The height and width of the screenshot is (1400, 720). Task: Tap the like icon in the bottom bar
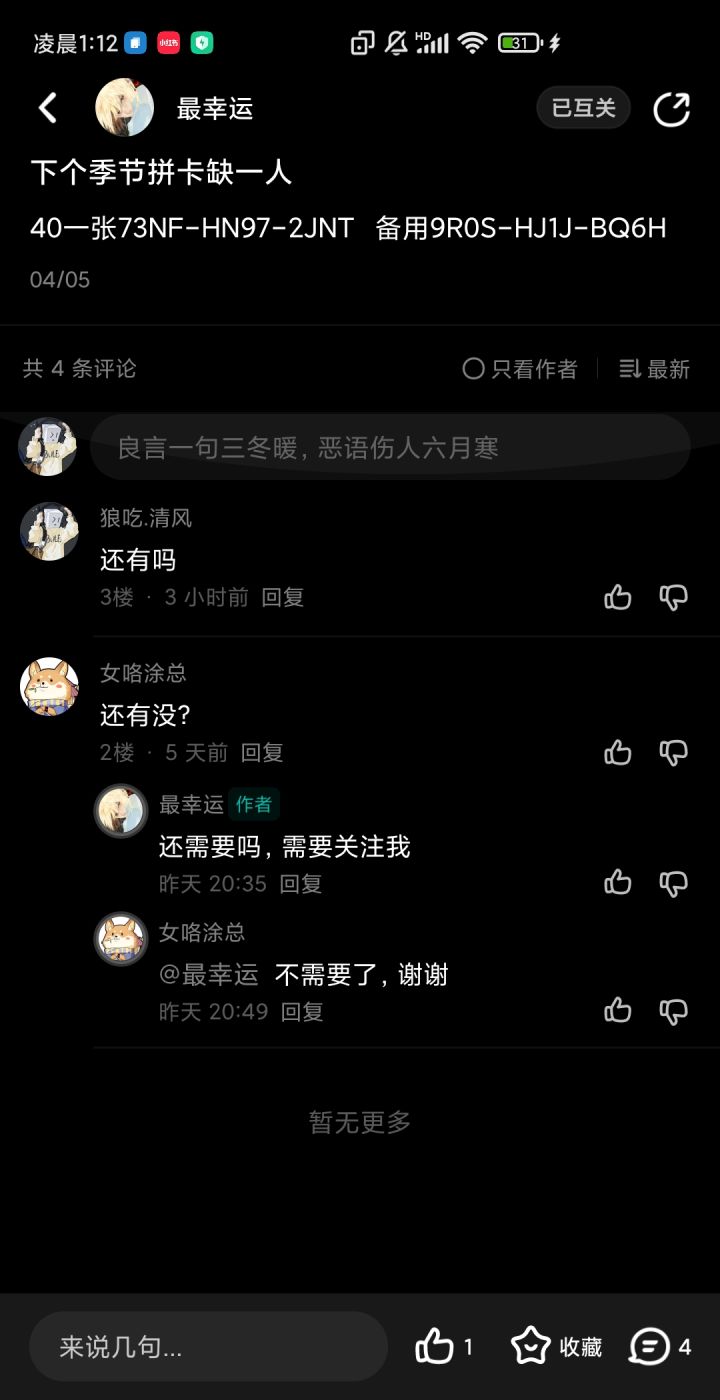pos(434,1347)
